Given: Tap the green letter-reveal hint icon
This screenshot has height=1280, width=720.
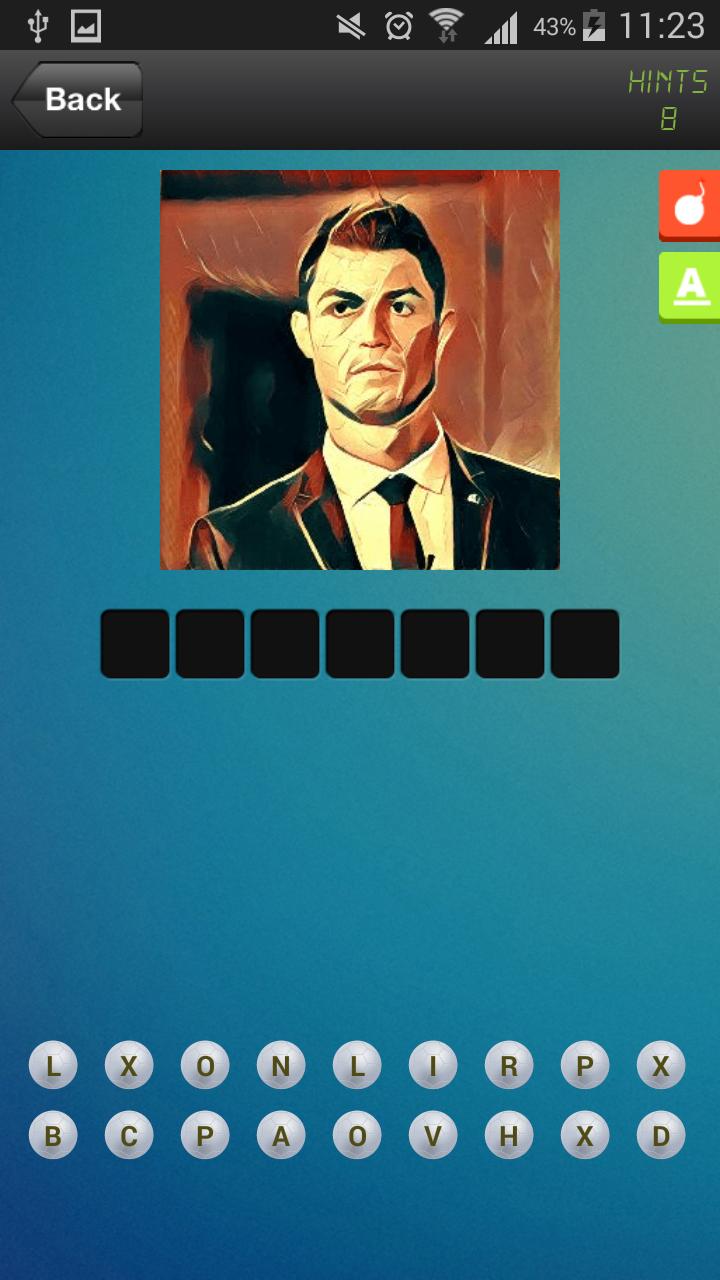Looking at the screenshot, I should [689, 289].
